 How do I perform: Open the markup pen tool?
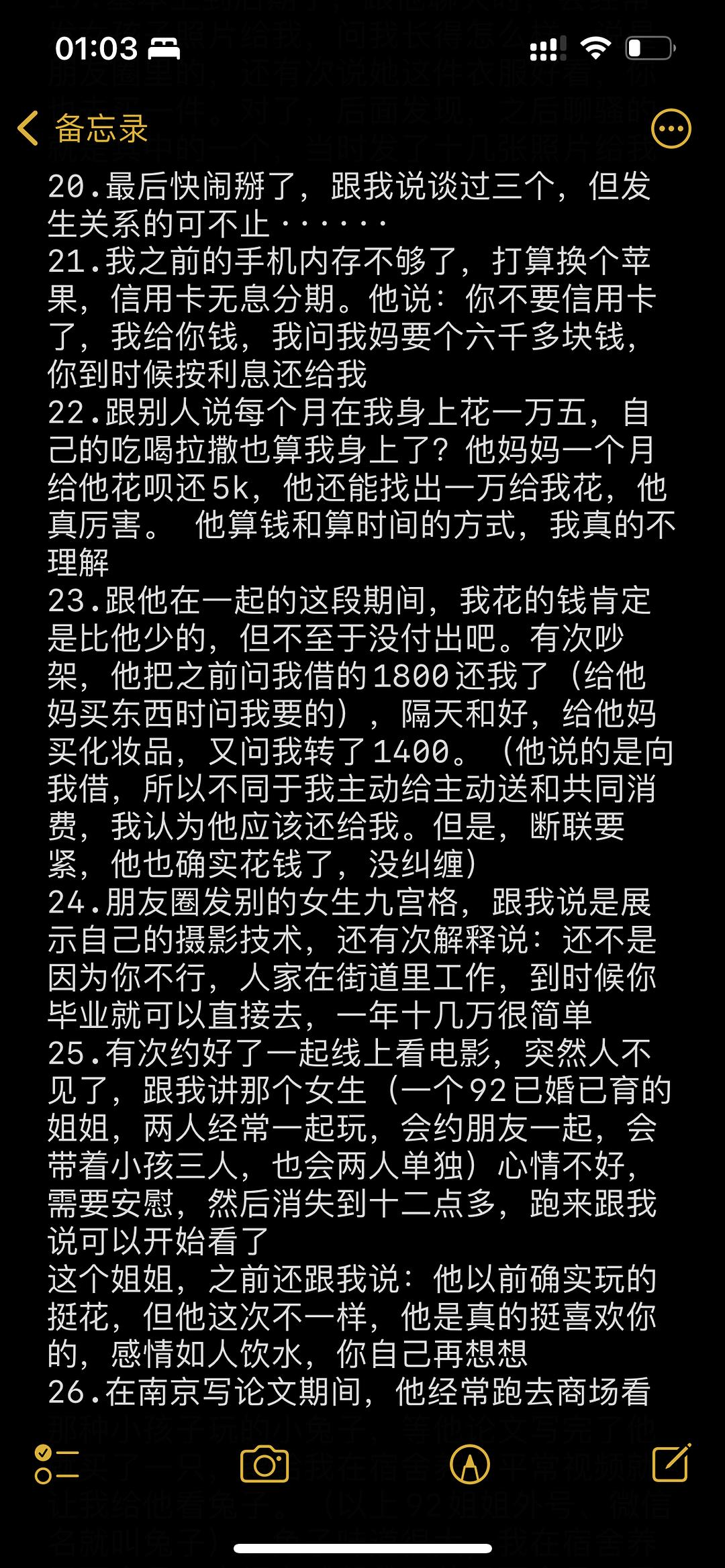[x=470, y=1464]
